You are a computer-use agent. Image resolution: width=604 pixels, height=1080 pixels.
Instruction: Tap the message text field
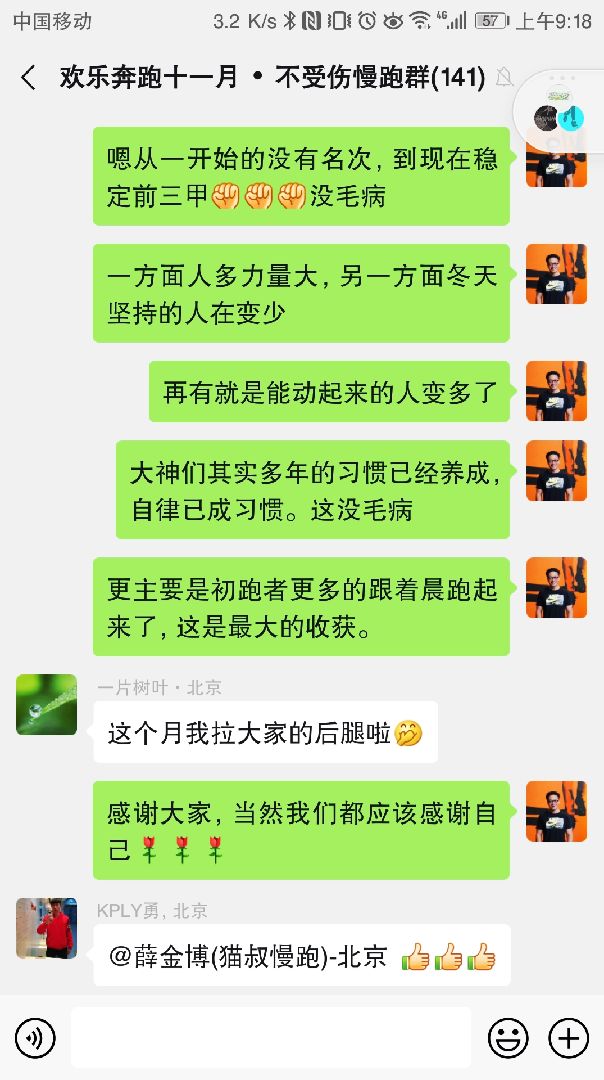270,1038
